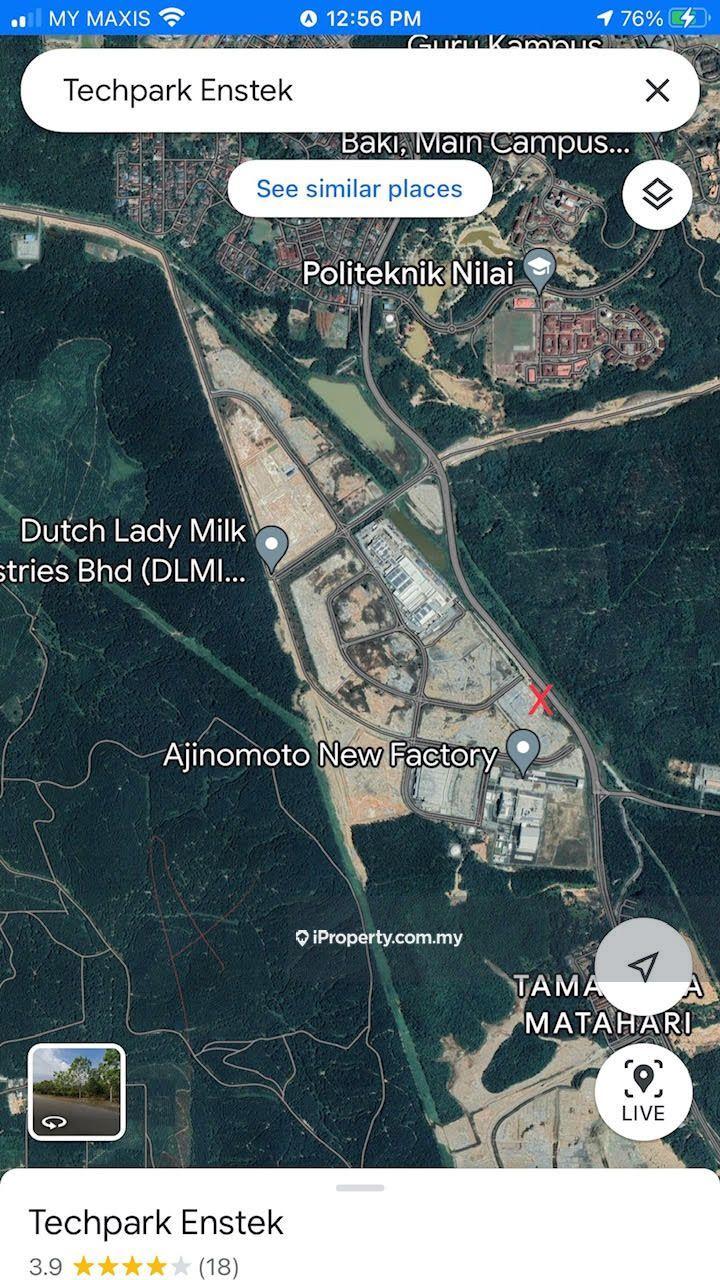The height and width of the screenshot is (1280, 720).
Task: Select the Dutch Lady Milk Industries pin
Action: [x=272, y=546]
